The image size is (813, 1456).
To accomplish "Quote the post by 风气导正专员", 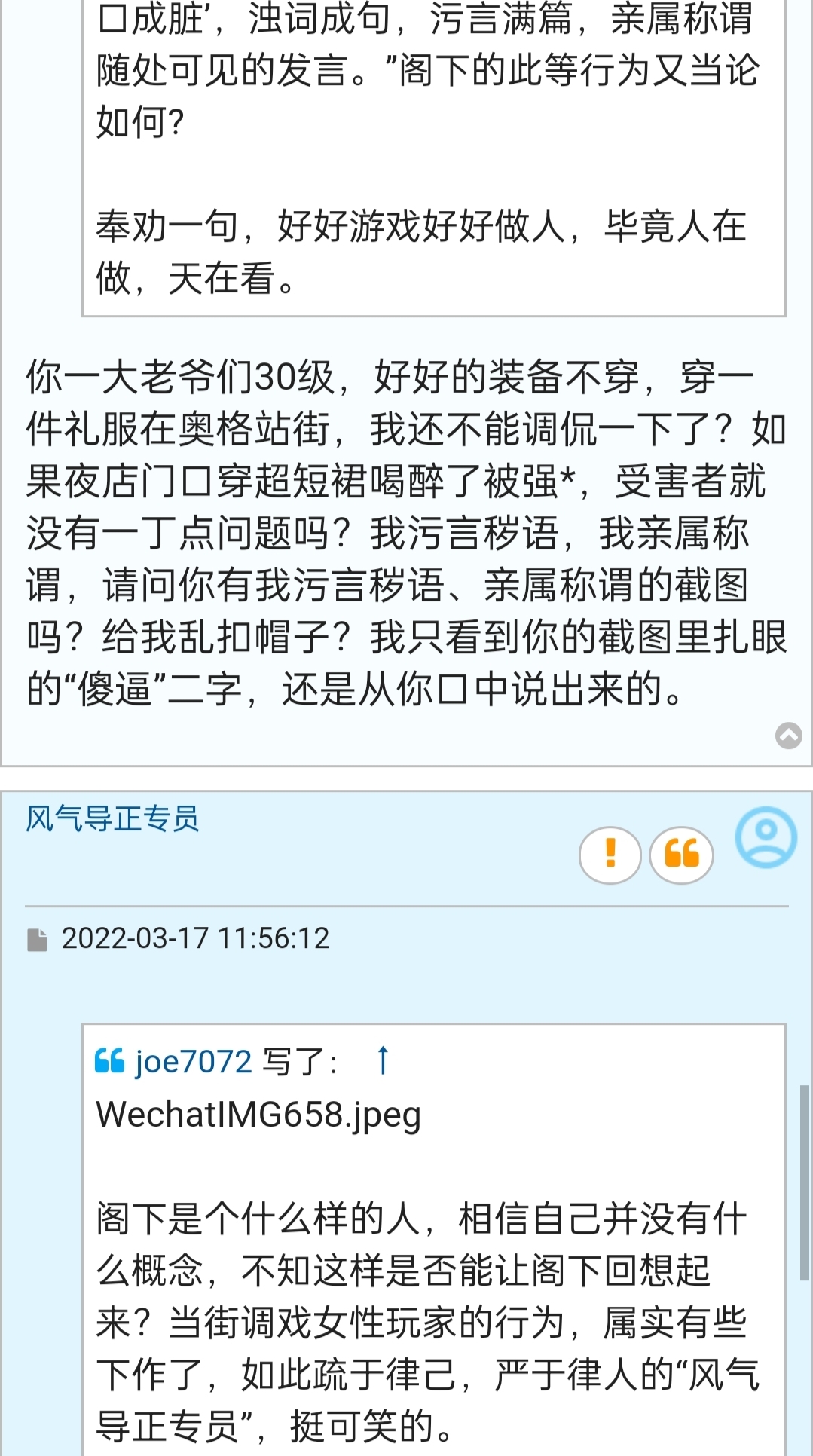I will [681, 854].
